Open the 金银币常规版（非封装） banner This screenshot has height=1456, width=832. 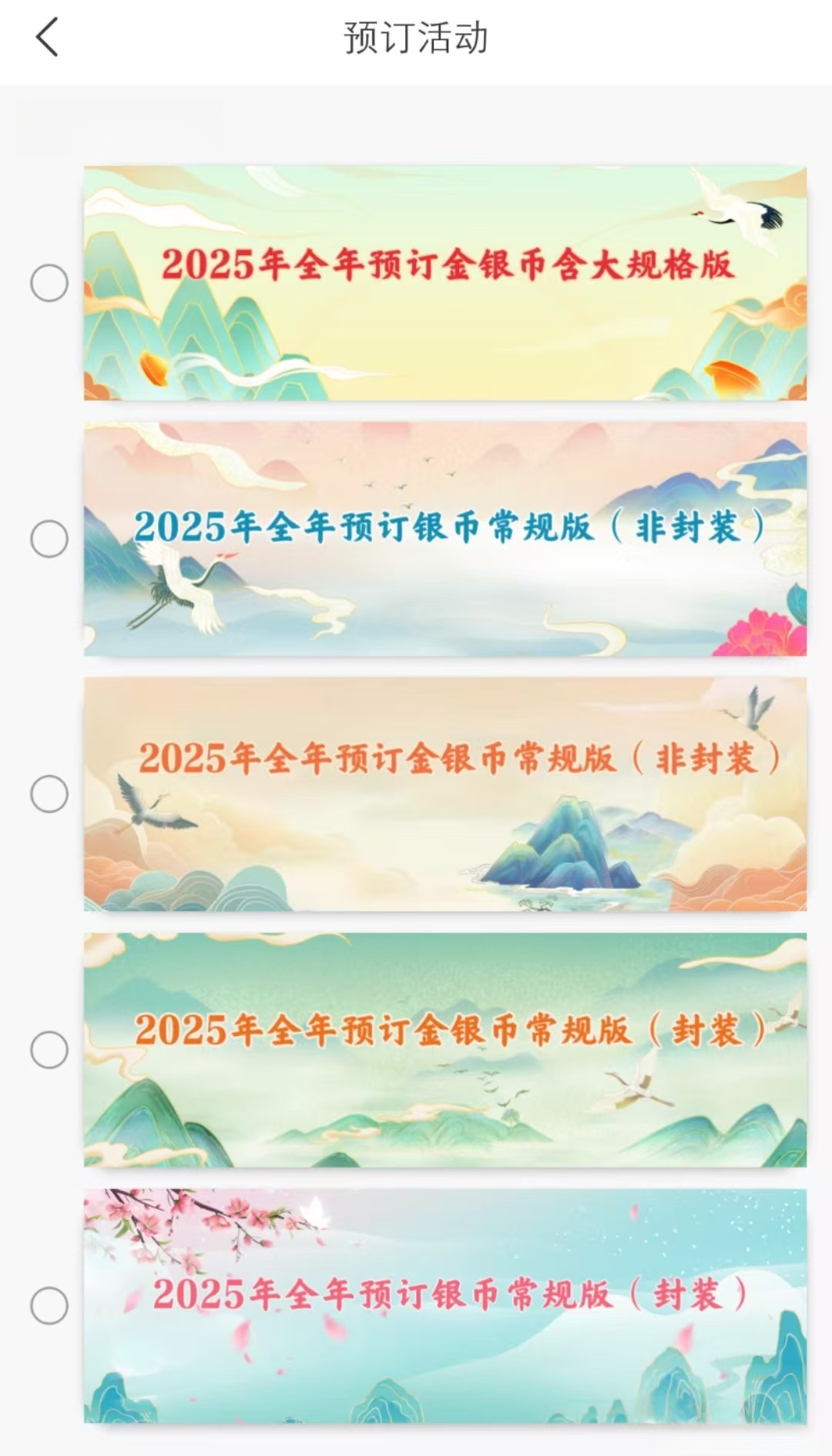click(445, 794)
